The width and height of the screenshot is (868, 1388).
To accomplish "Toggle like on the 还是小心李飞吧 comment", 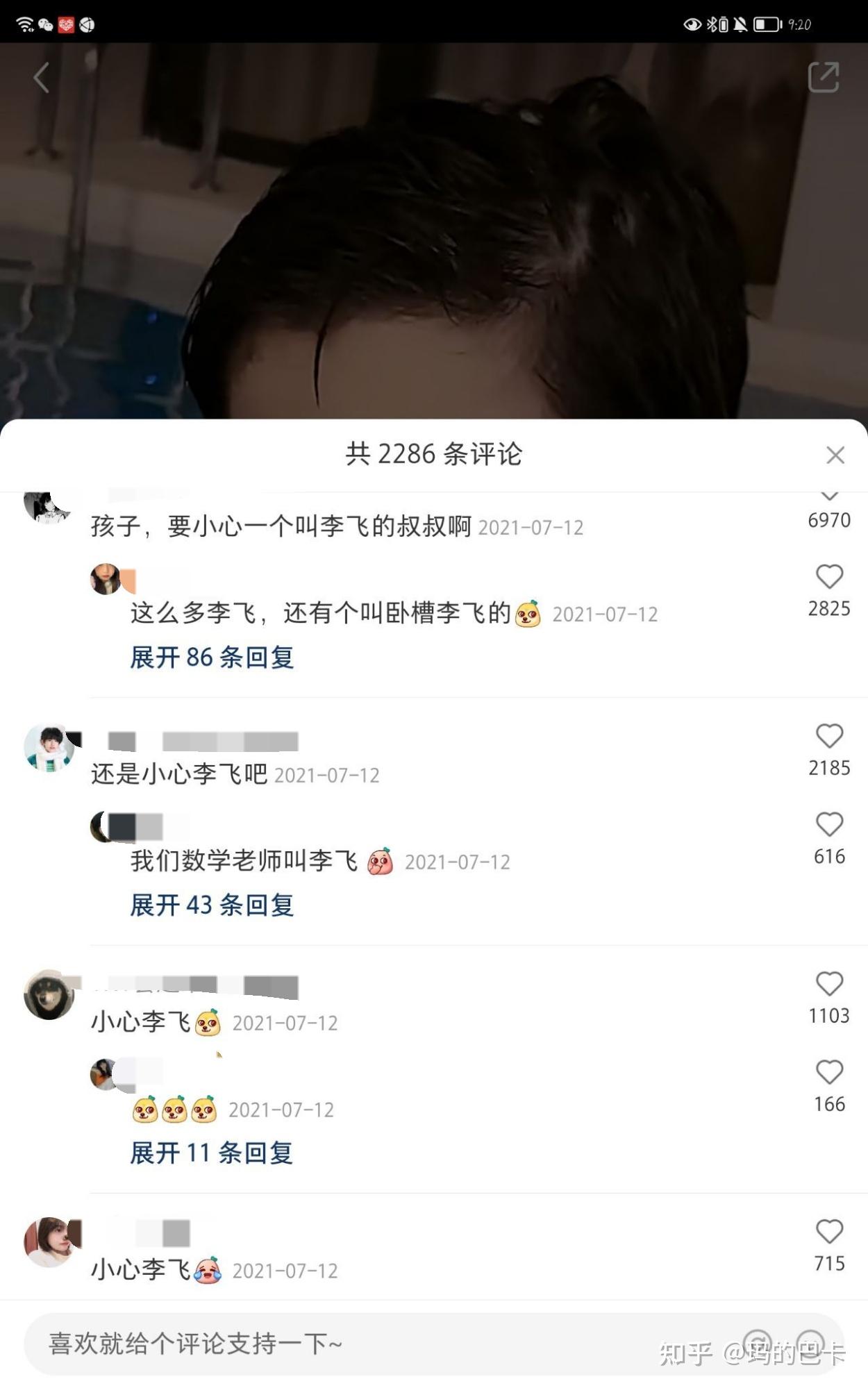I will 828,736.
